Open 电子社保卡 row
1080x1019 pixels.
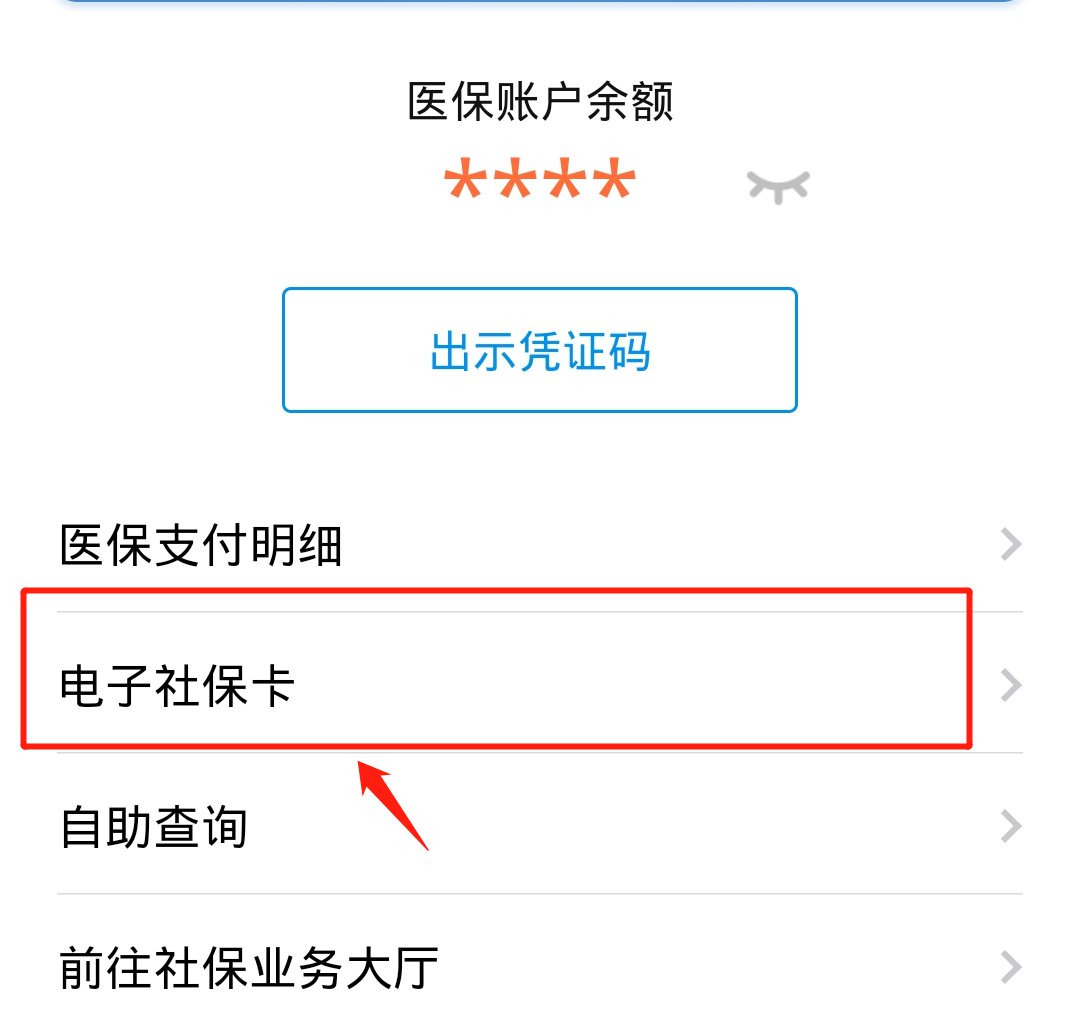pyautogui.click(x=540, y=686)
